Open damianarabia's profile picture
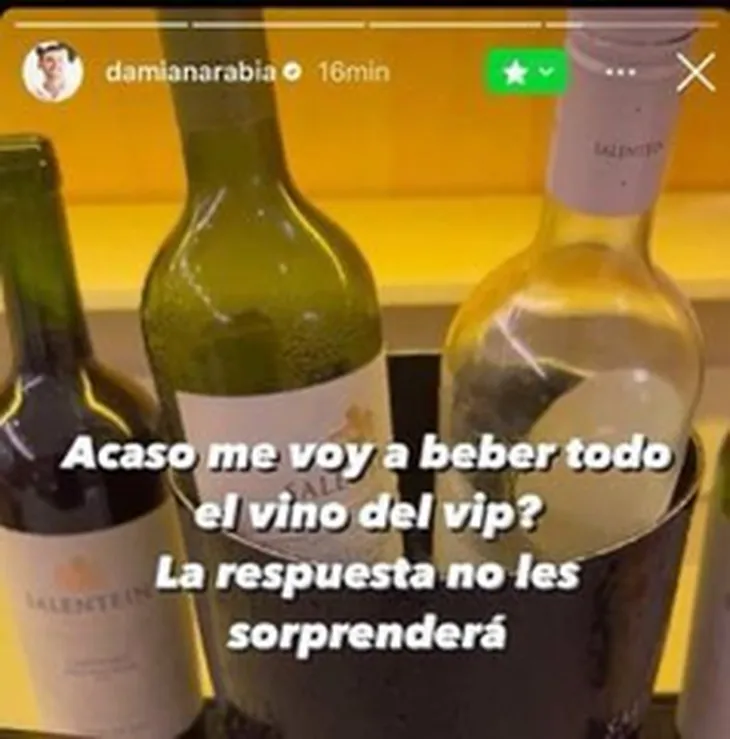This screenshot has width=730, height=739. coord(52,71)
